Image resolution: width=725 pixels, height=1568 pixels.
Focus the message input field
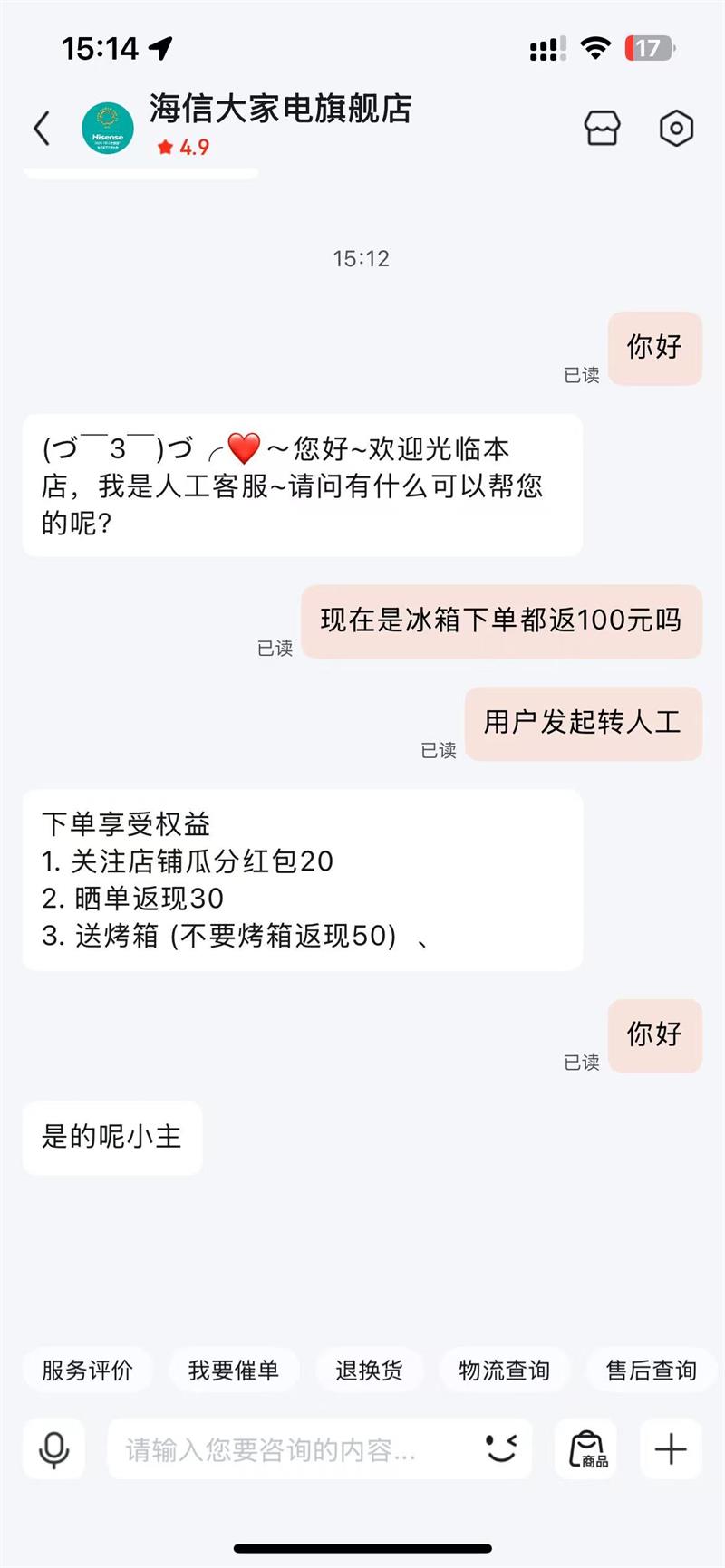(x=295, y=1449)
